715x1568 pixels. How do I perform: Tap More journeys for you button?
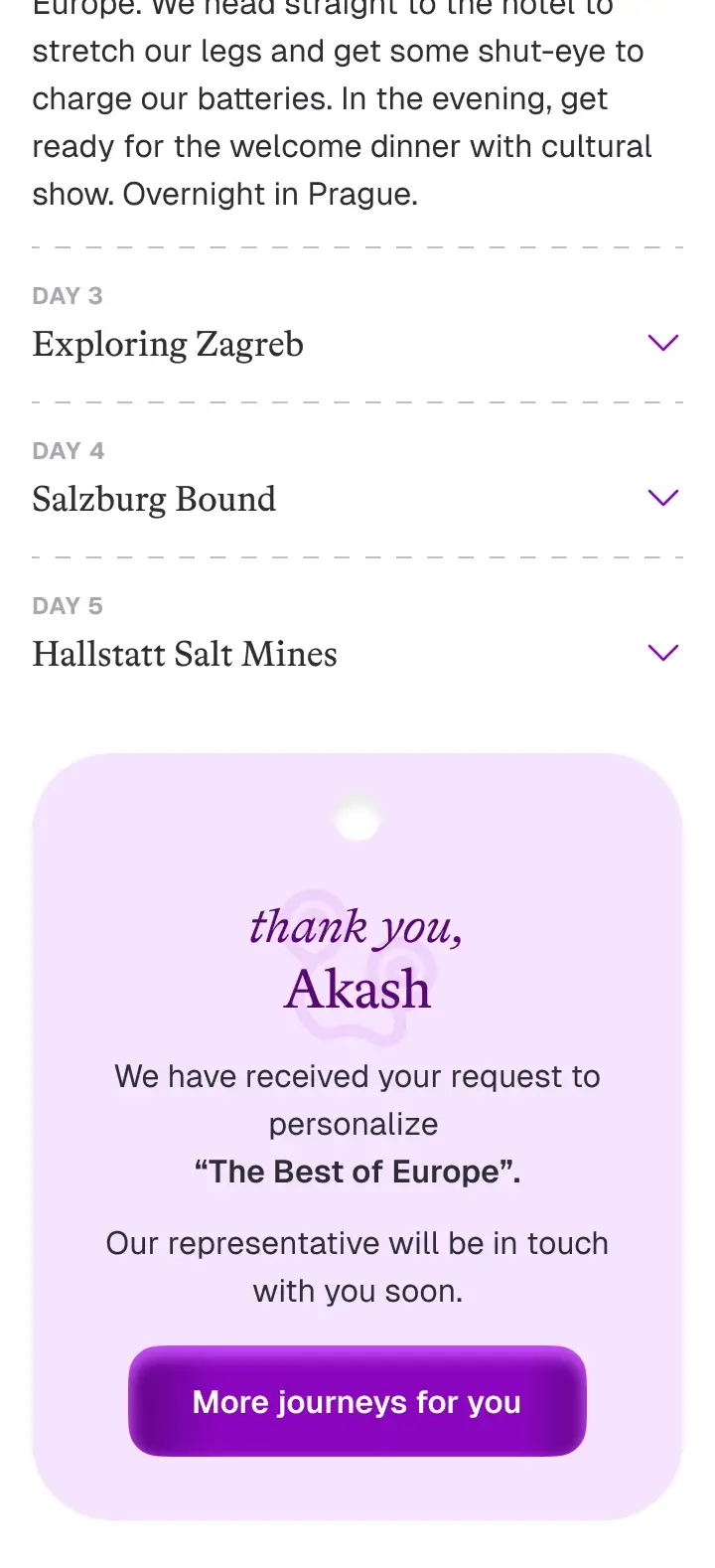(357, 1401)
